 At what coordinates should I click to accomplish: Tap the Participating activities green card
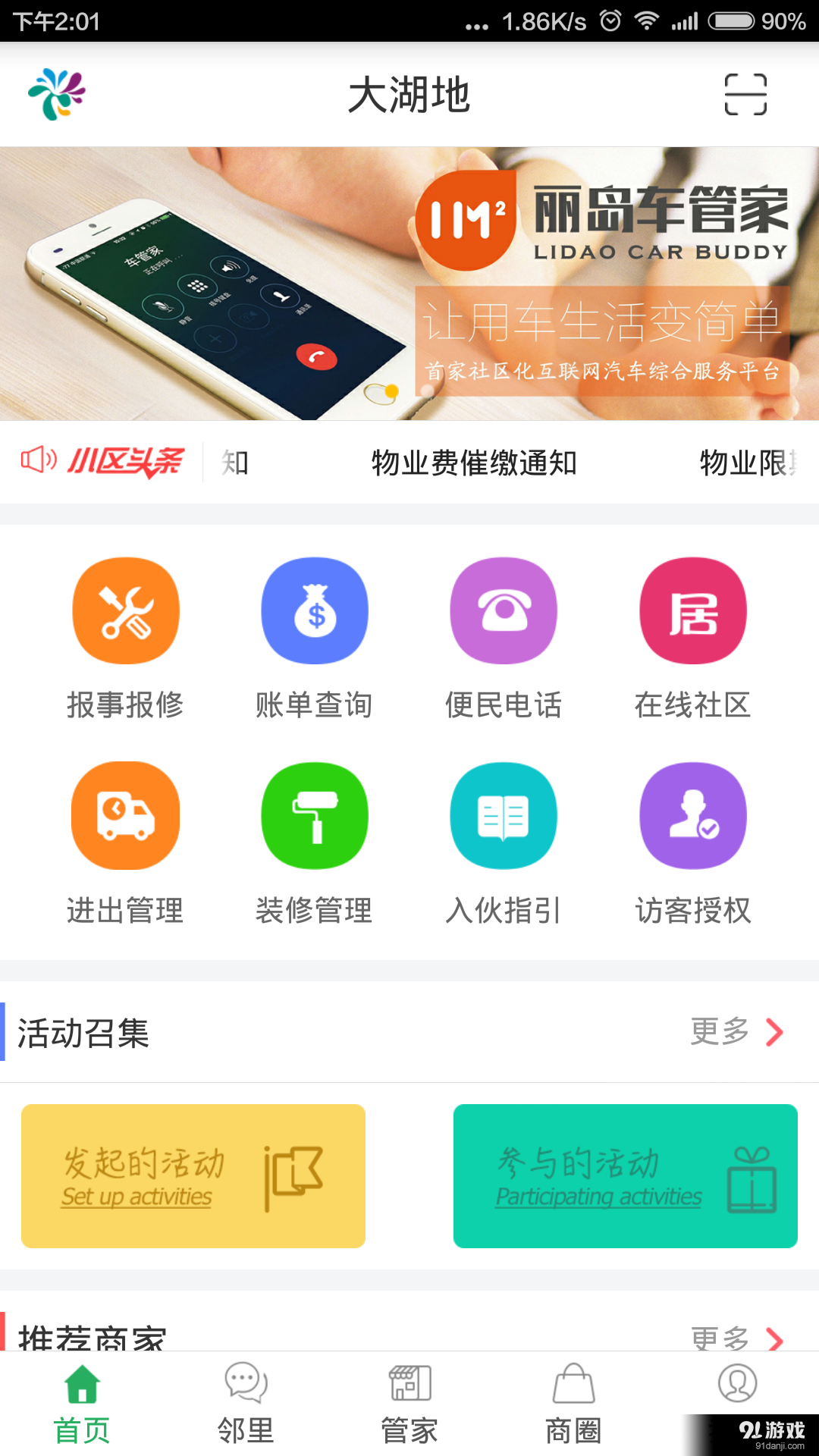coord(624,1175)
